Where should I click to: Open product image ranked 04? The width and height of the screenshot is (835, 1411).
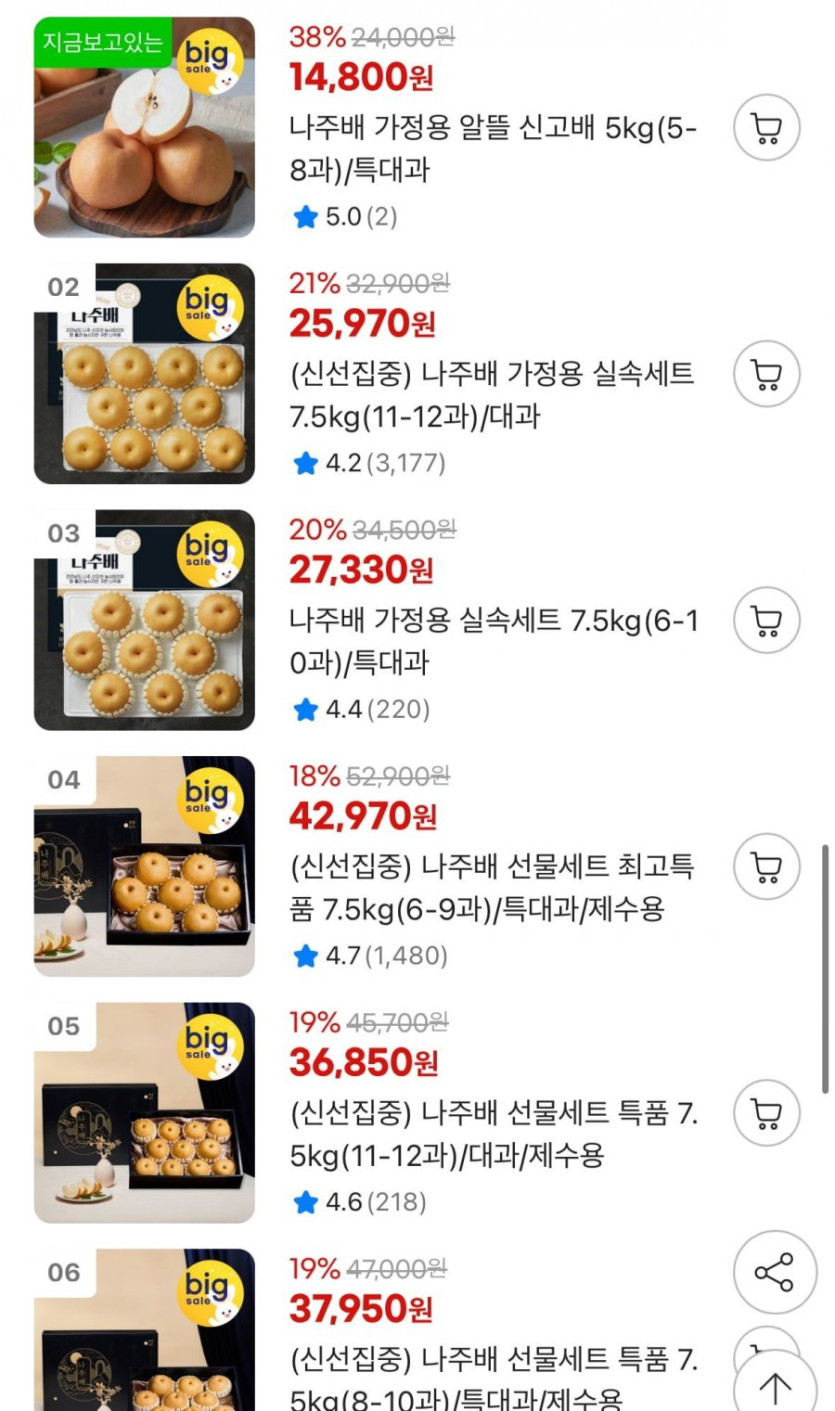144,866
